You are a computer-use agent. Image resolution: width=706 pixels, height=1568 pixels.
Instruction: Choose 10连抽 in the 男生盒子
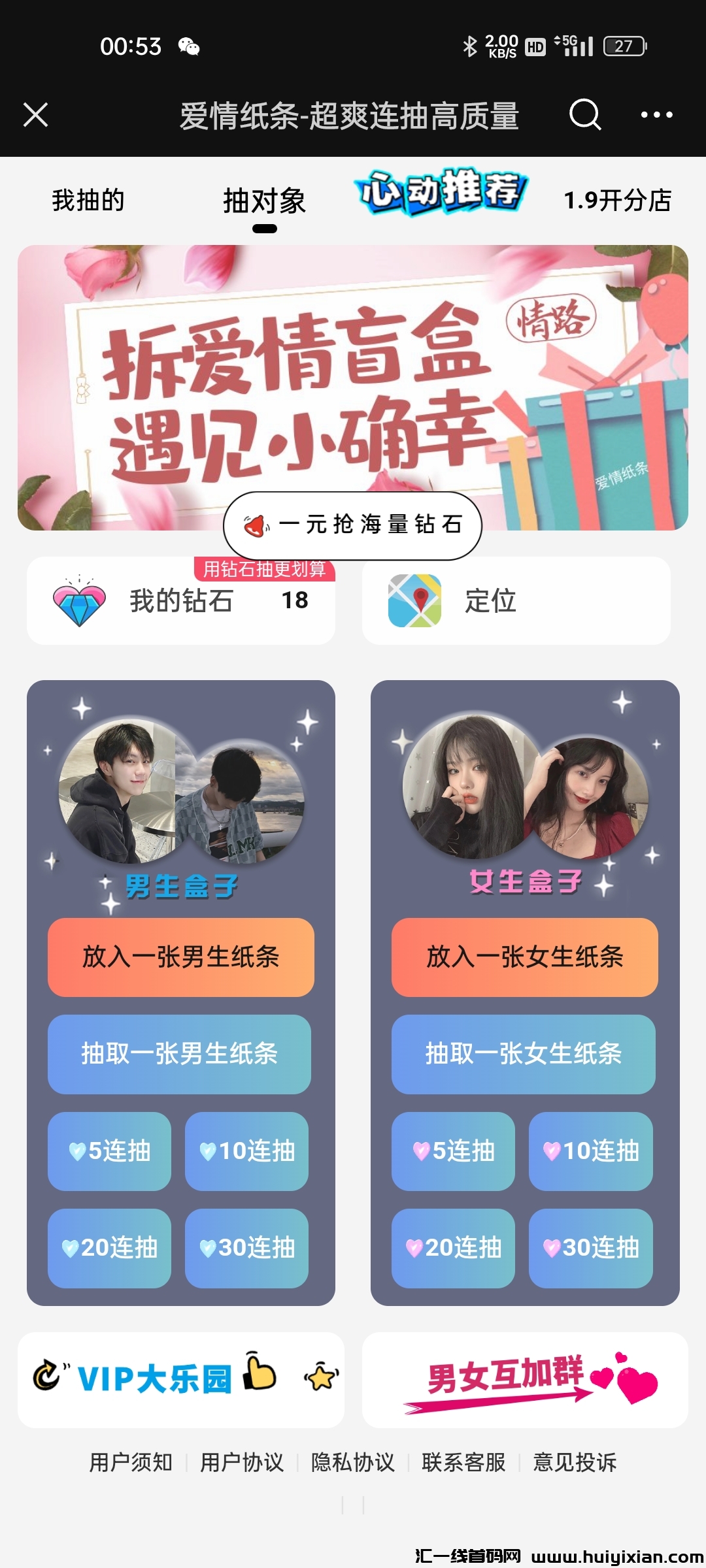tap(246, 1151)
